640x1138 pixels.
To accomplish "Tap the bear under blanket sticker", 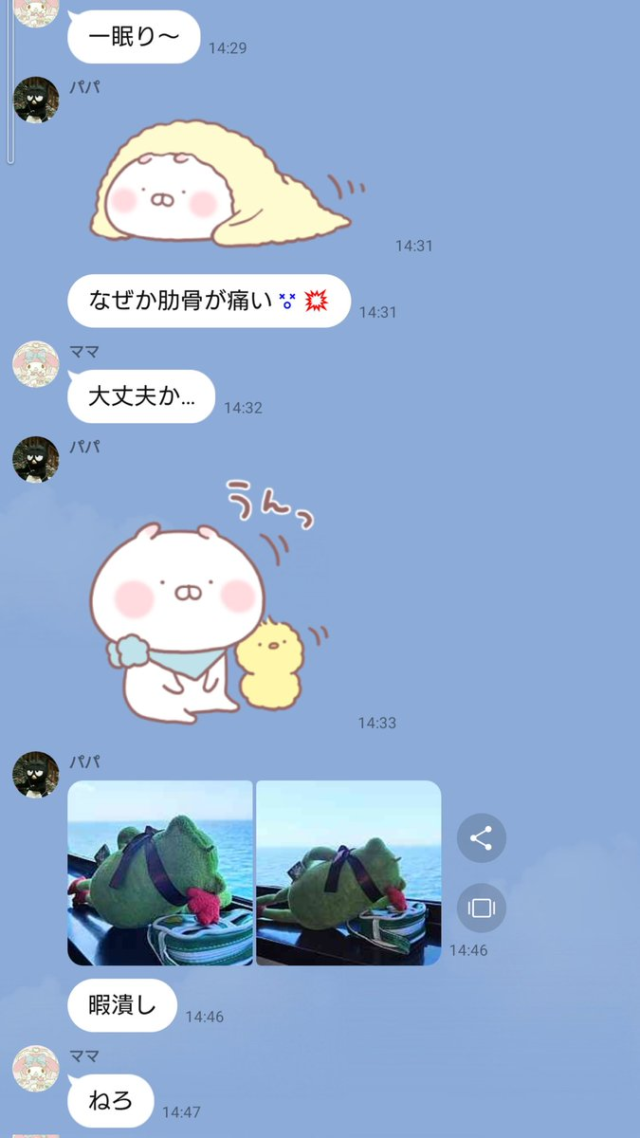I will (x=220, y=182).
